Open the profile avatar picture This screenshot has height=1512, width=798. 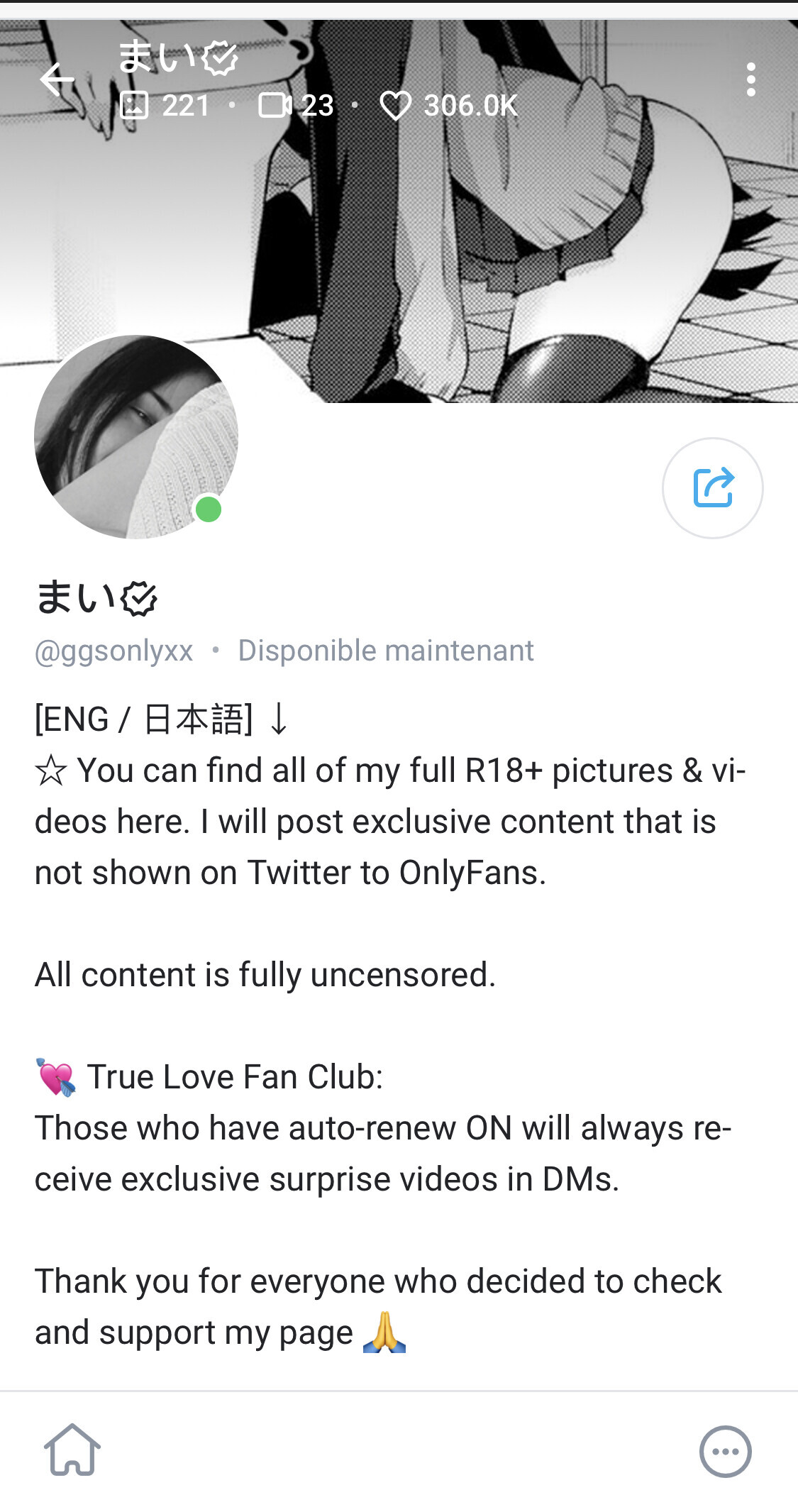click(x=136, y=437)
